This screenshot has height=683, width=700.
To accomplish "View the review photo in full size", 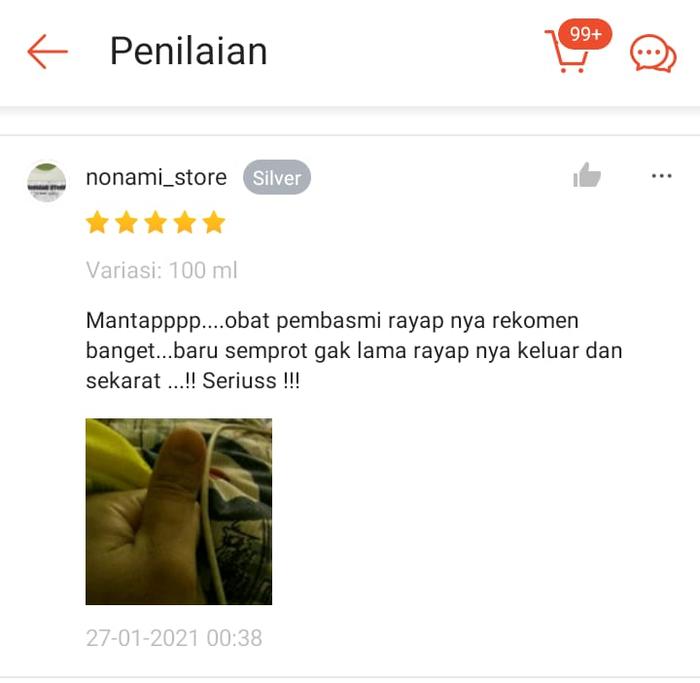I will tap(179, 511).
